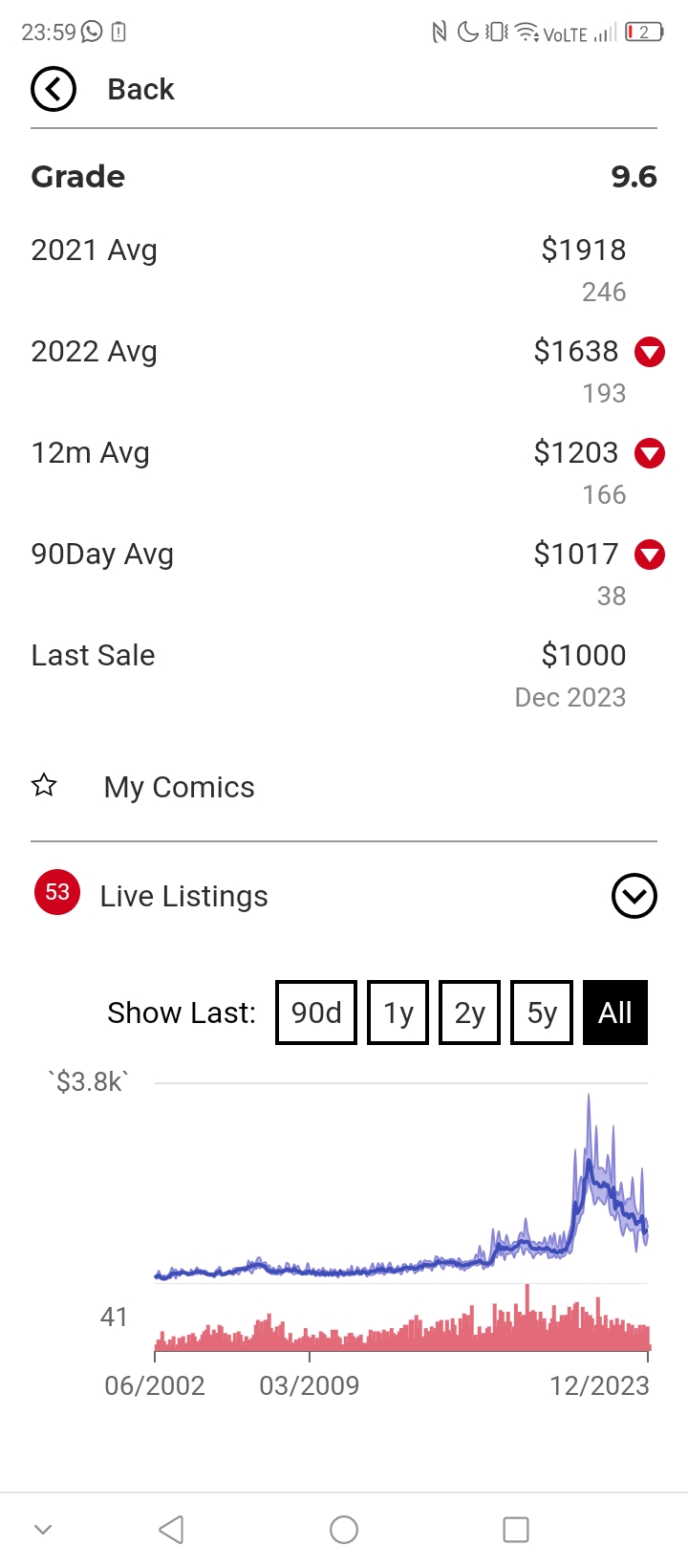Expand the Live Listings section
This screenshot has height=1568, width=688.
coord(634,896)
